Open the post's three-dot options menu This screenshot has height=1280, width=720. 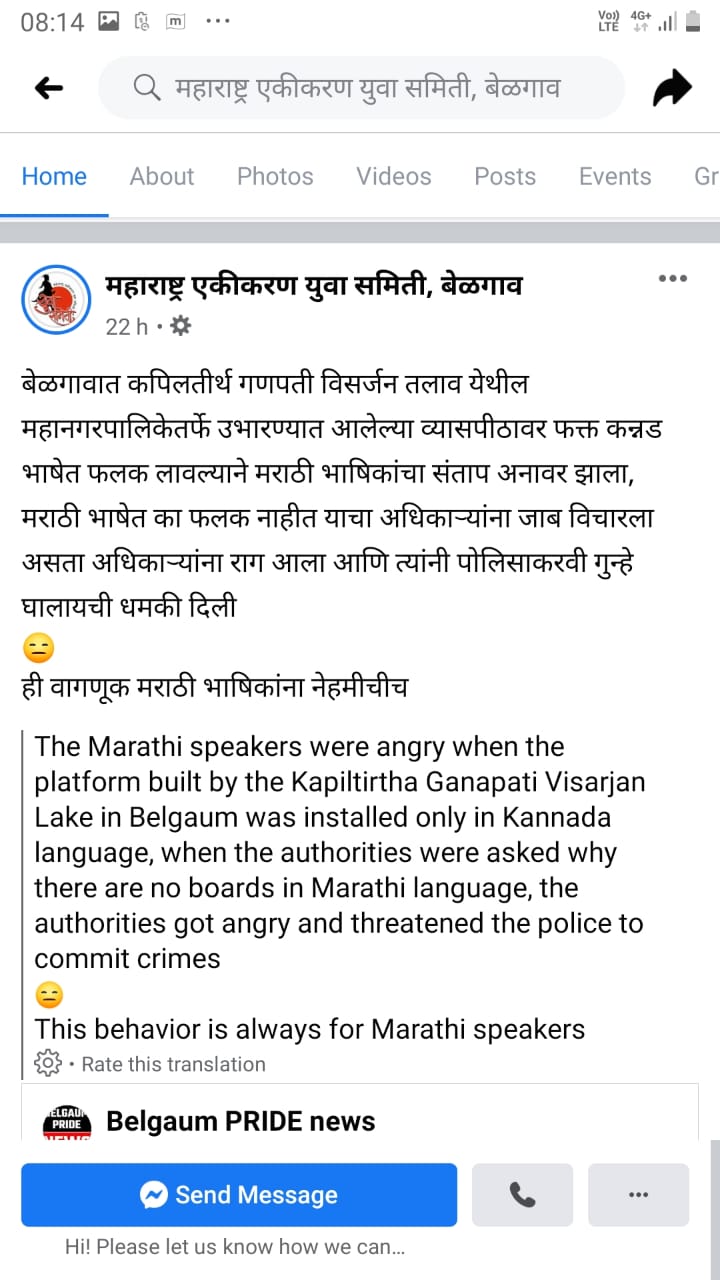tap(672, 279)
